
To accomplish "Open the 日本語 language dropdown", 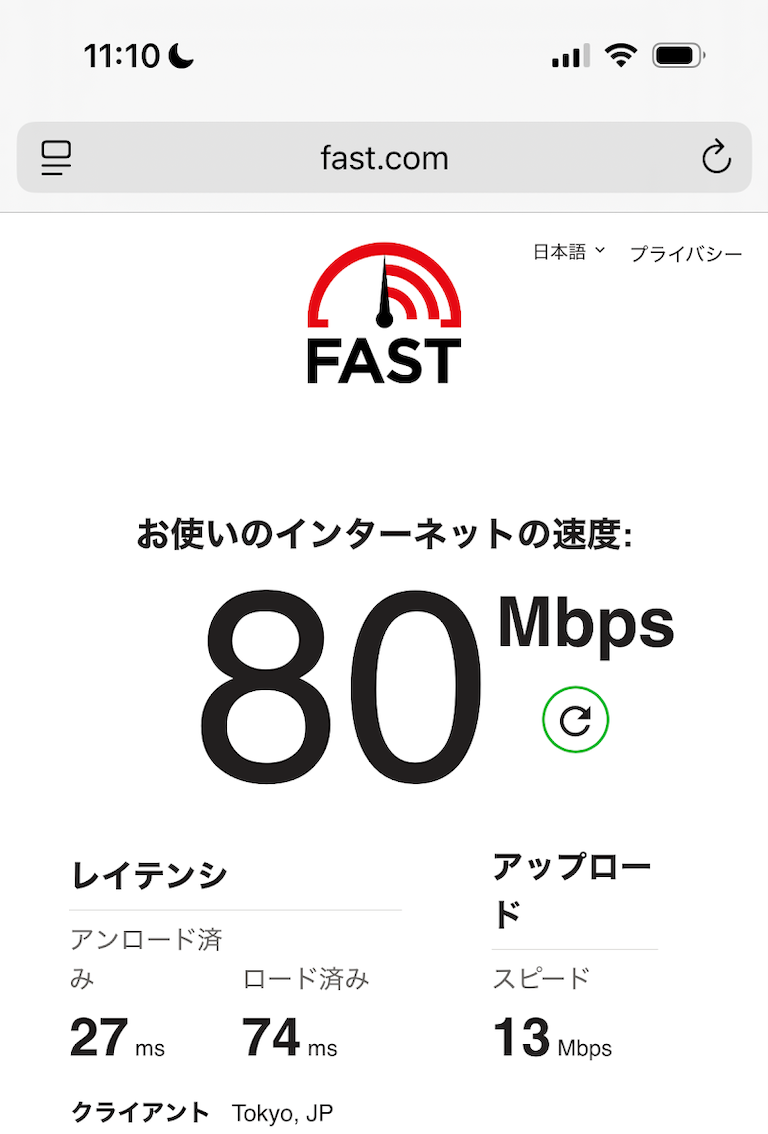I will tap(568, 252).
